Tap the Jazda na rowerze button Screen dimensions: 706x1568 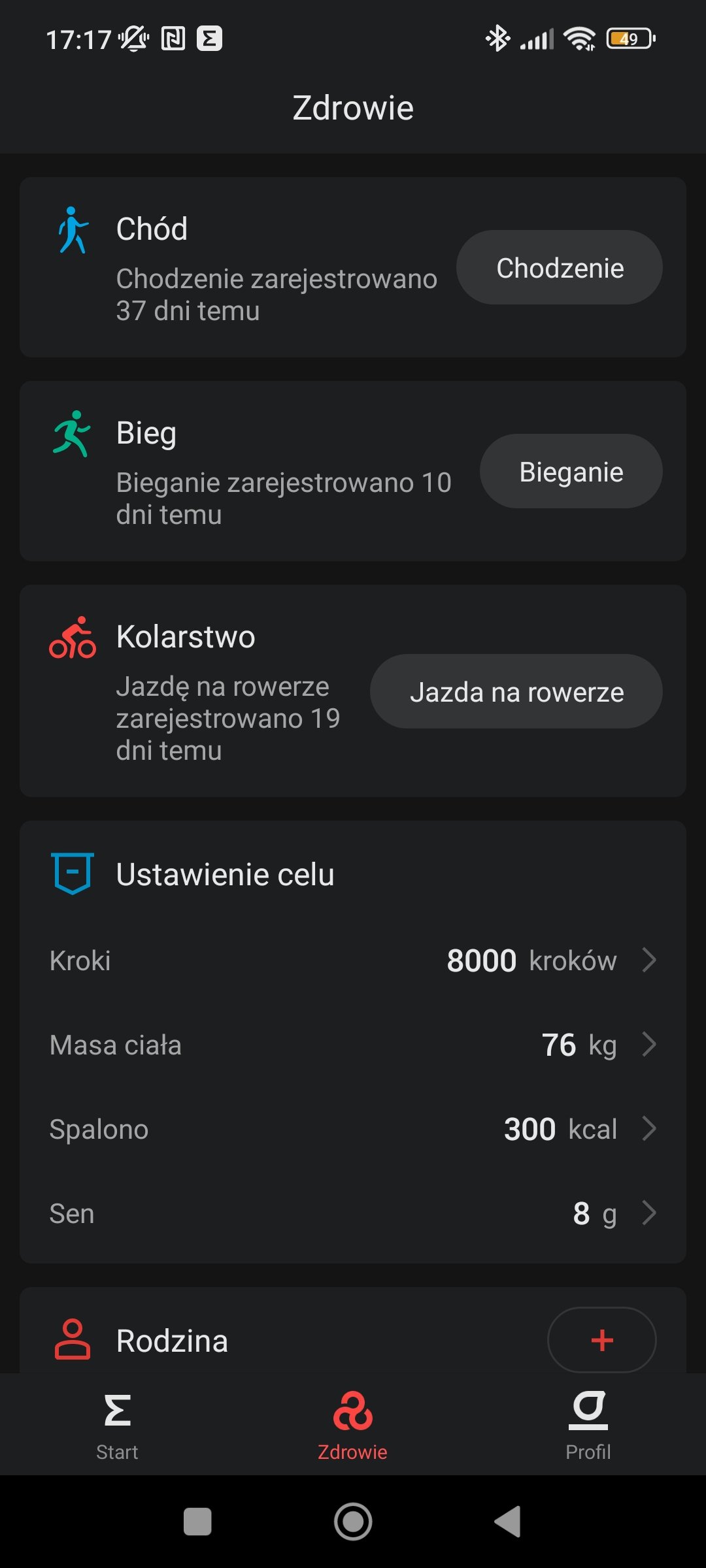click(516, 691)
